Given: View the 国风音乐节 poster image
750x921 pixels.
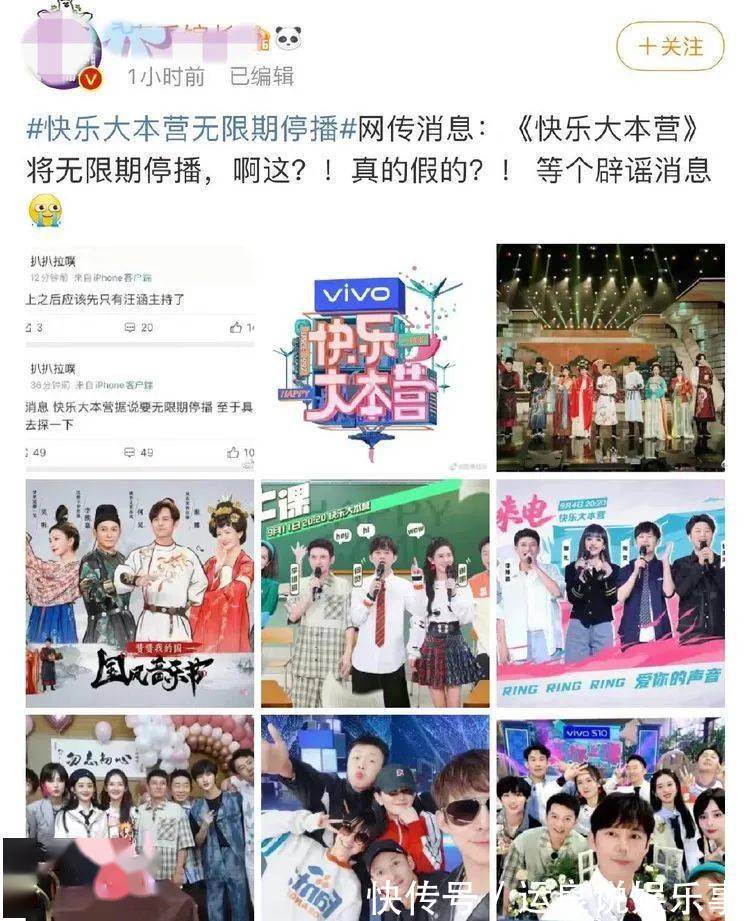Looking at the screenshot, I should (x=140, y=593).
